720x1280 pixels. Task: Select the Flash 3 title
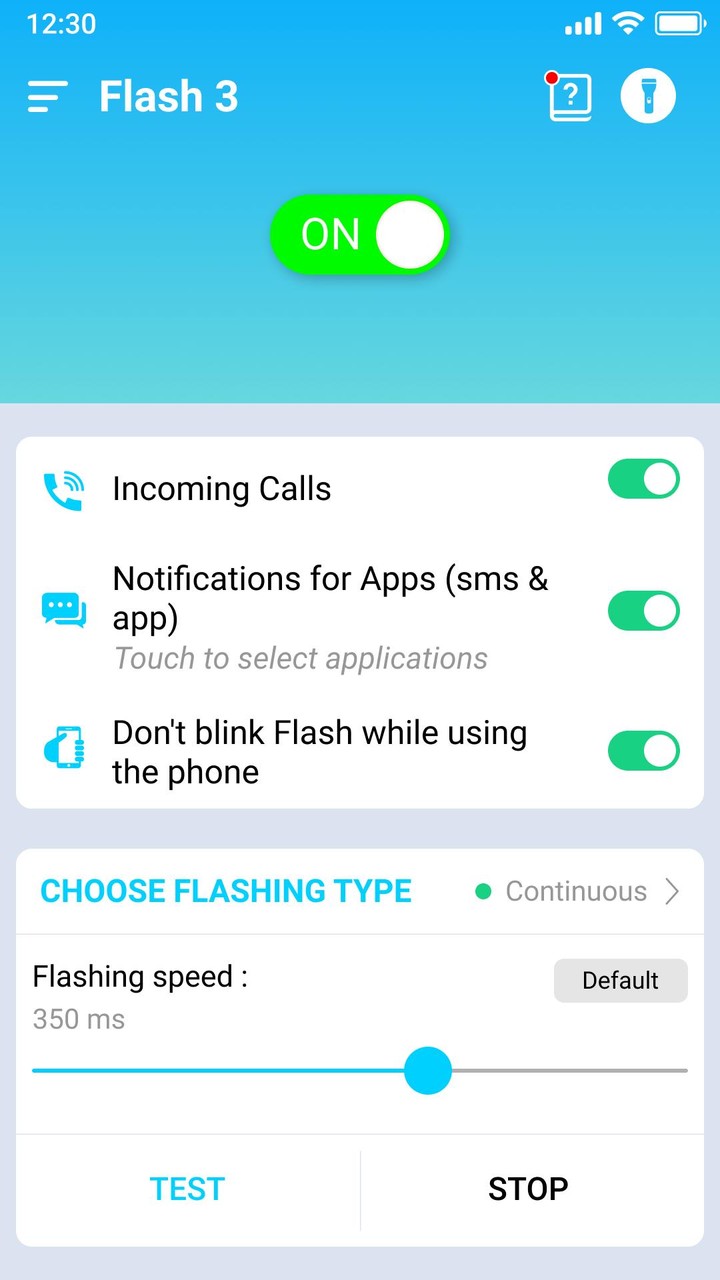point(168,96)
